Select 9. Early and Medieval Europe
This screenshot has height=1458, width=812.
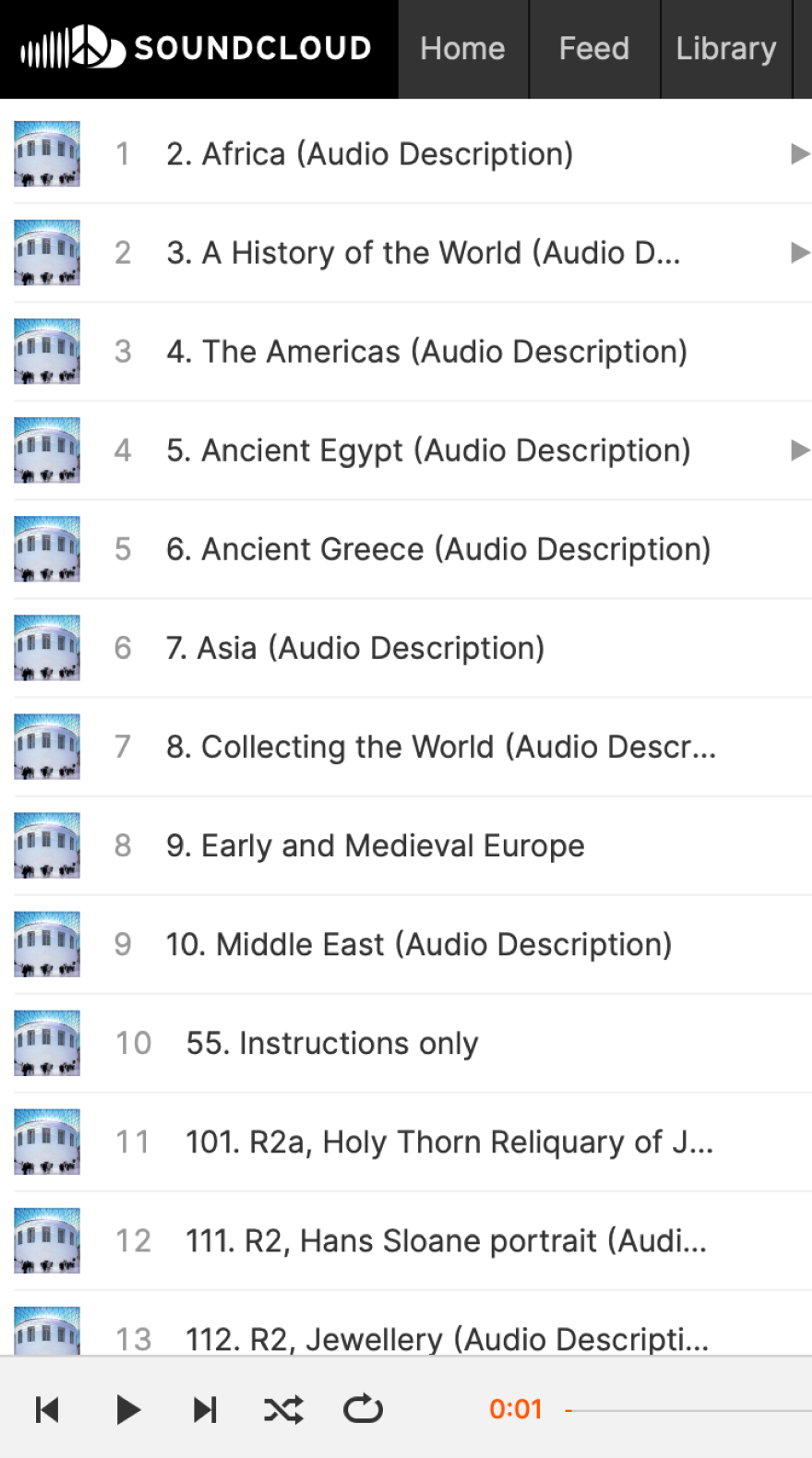click(375, 846)
